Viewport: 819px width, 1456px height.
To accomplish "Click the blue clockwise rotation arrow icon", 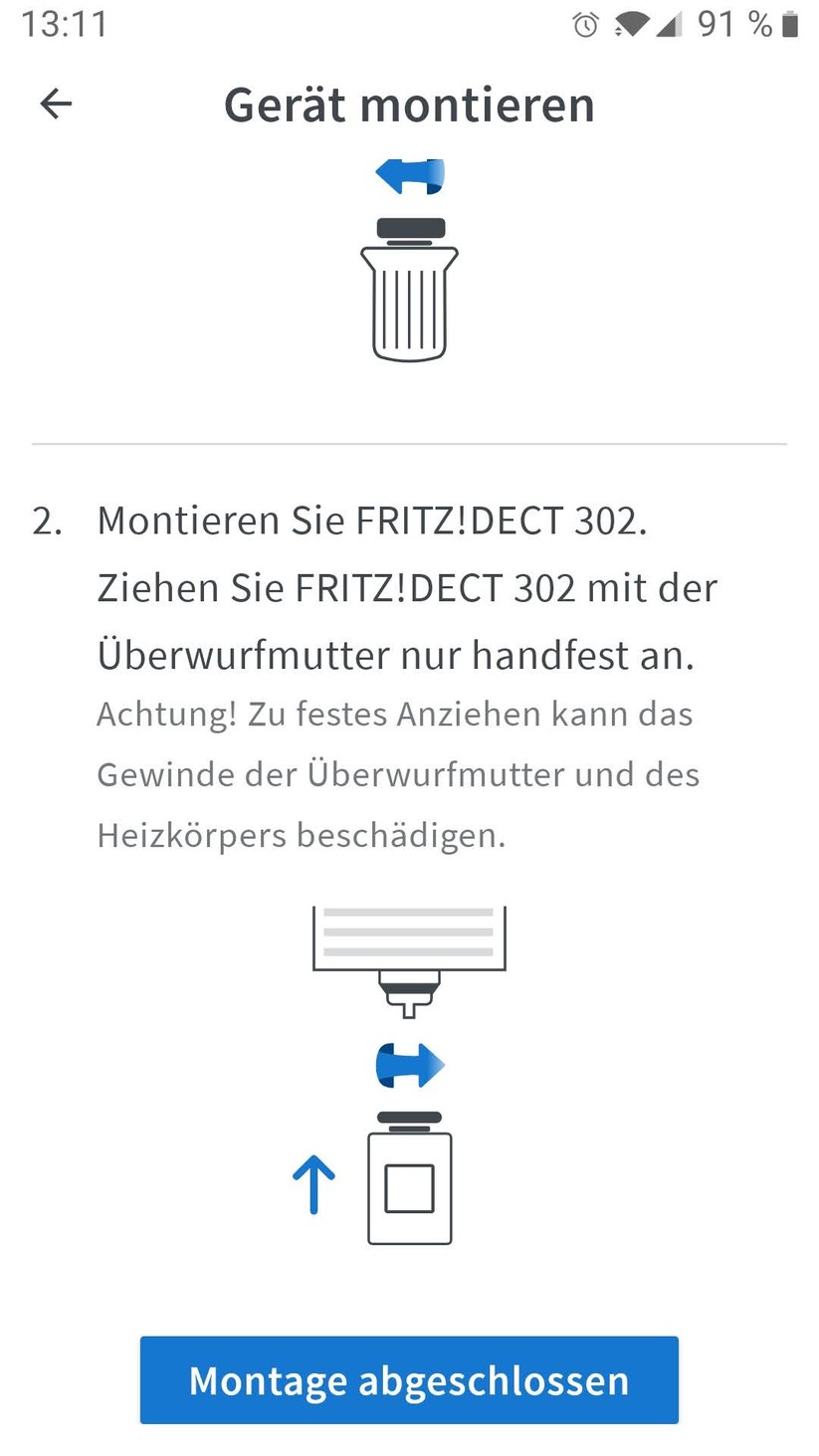I will click(x=410, y=1064).
